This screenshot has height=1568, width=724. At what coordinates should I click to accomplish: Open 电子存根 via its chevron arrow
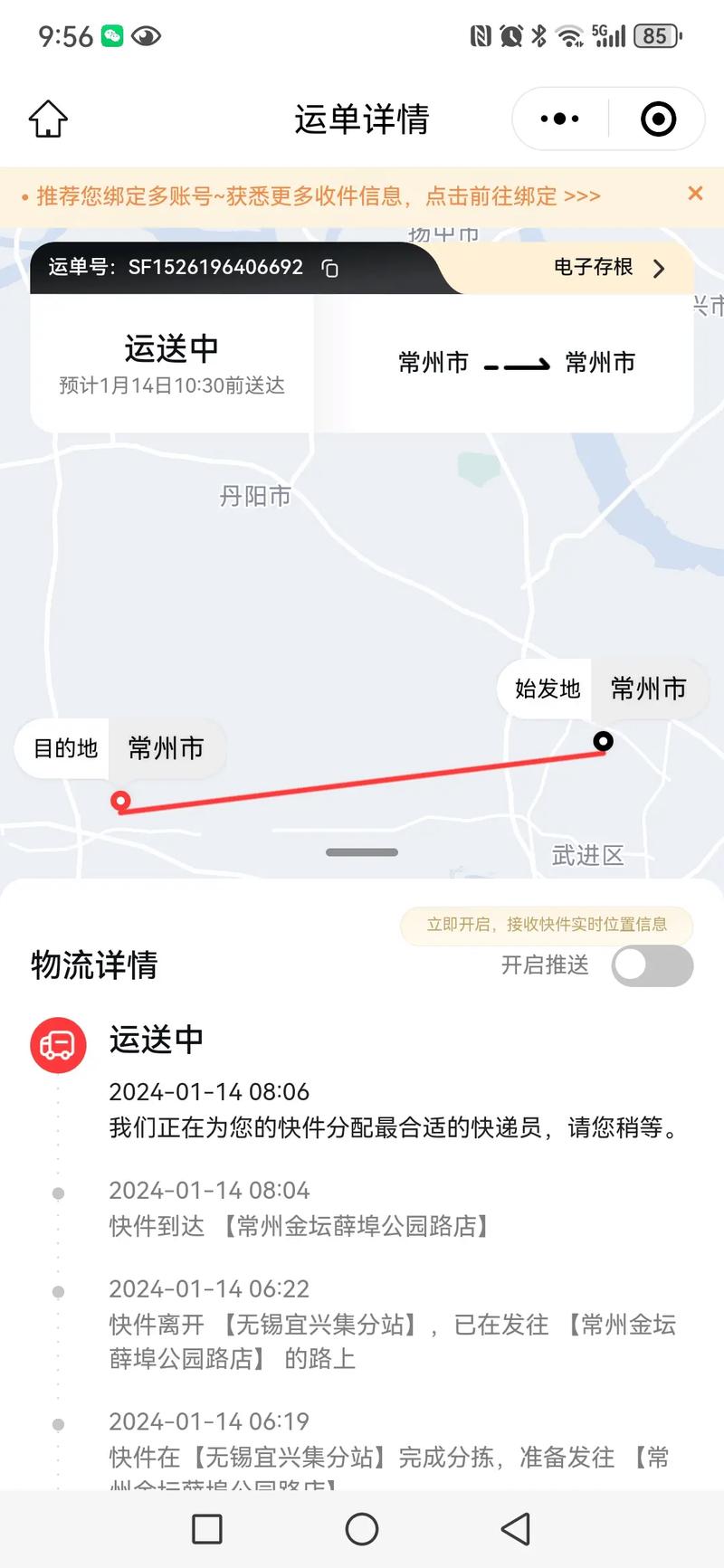tap(660, 268)
